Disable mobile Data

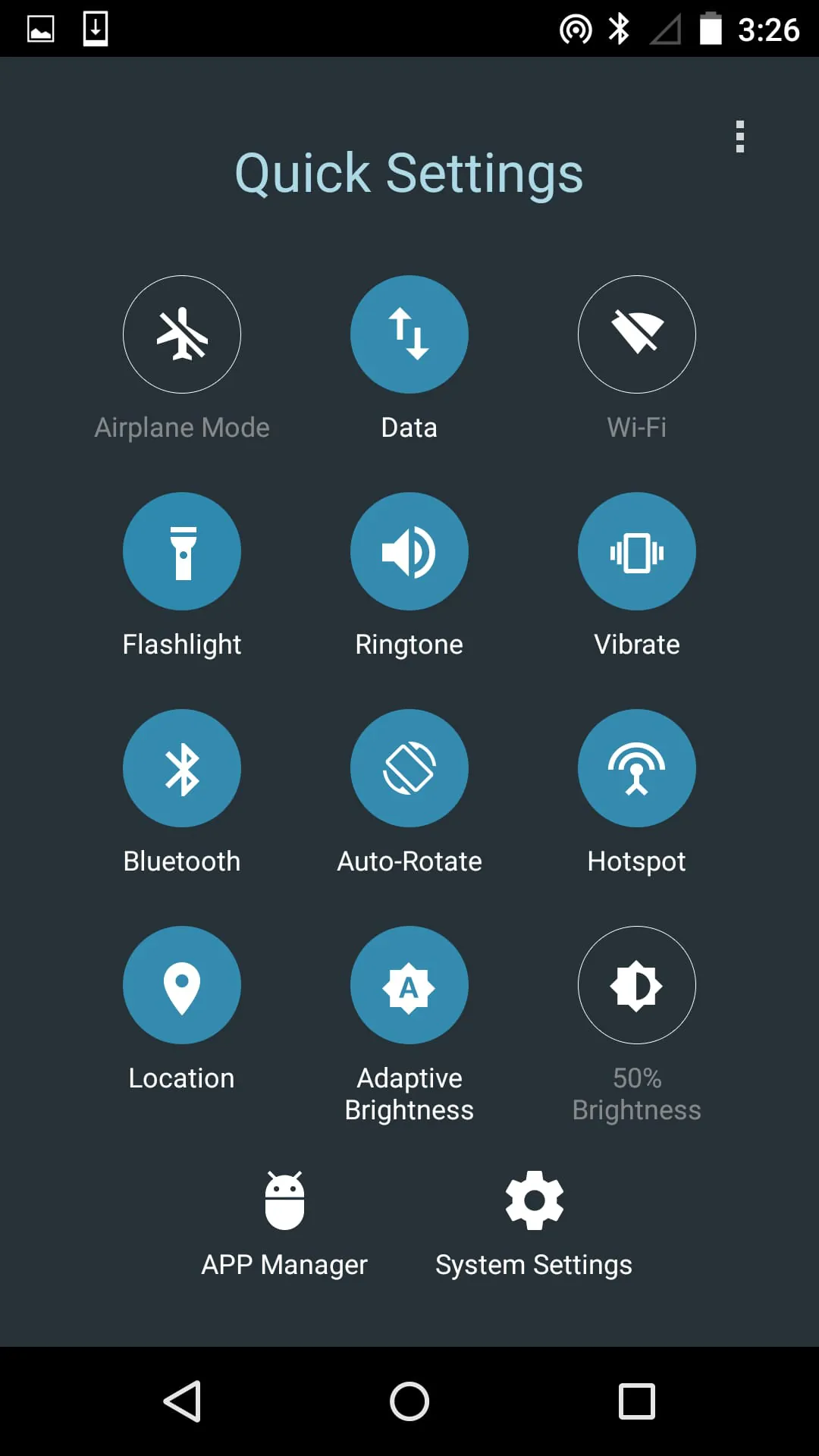pyautogui.click(x=409, y=334)
